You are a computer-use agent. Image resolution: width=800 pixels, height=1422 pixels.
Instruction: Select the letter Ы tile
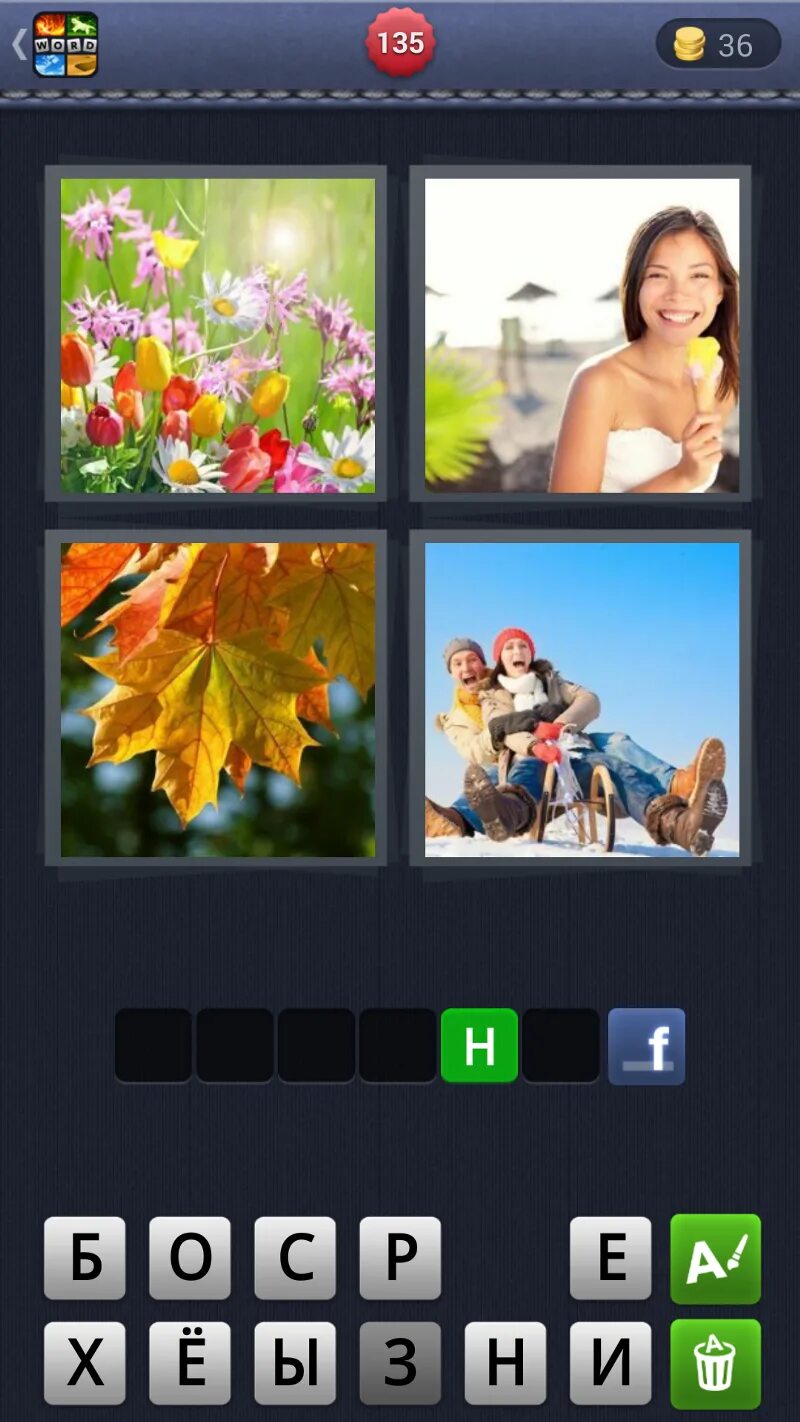295,1363
